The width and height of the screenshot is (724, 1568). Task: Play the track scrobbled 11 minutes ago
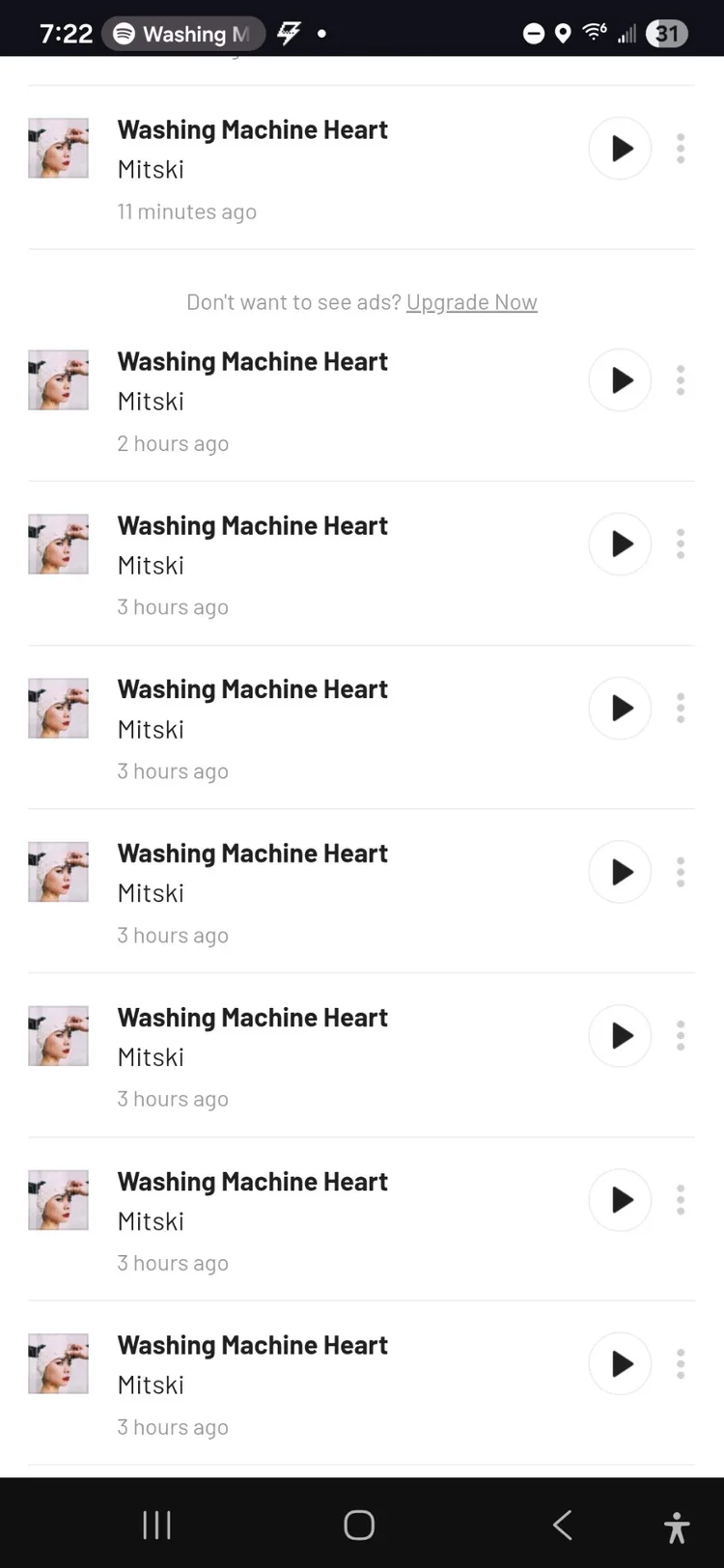(x=620, y=149)
